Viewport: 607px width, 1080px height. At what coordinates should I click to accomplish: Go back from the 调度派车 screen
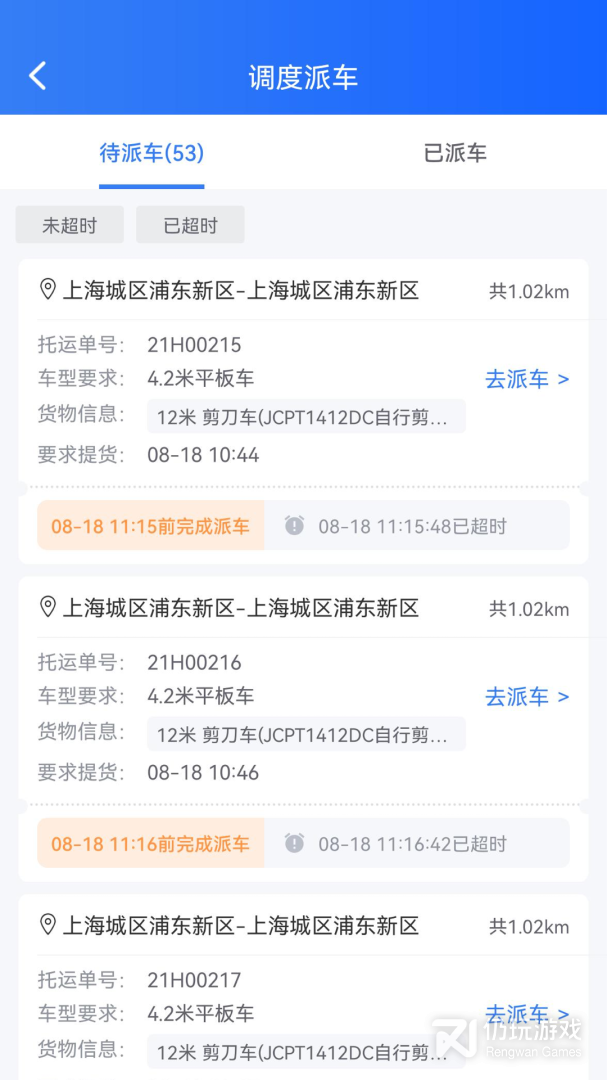[38, 77]
